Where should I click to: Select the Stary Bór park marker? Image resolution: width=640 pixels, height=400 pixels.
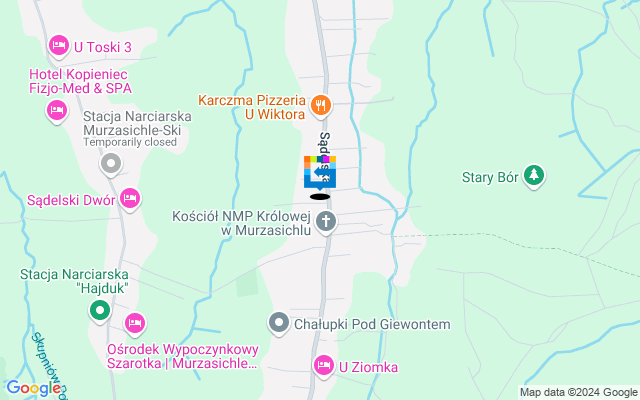(x=534, y=176)
